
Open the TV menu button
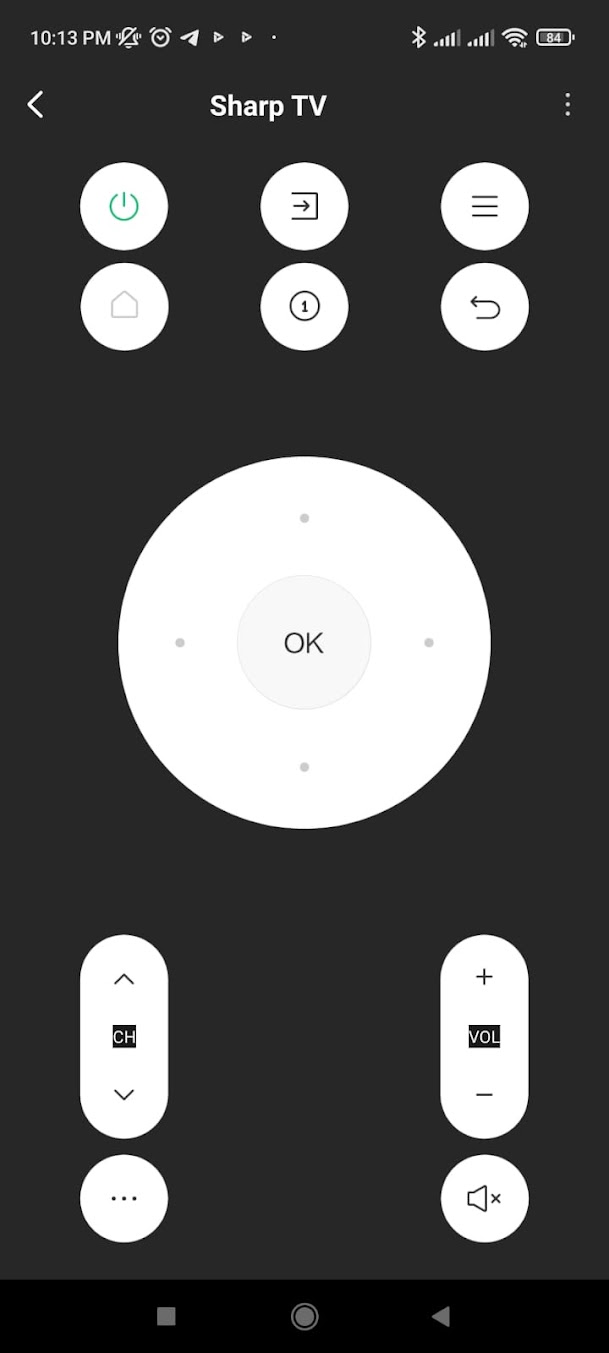(x=485, y=207)
